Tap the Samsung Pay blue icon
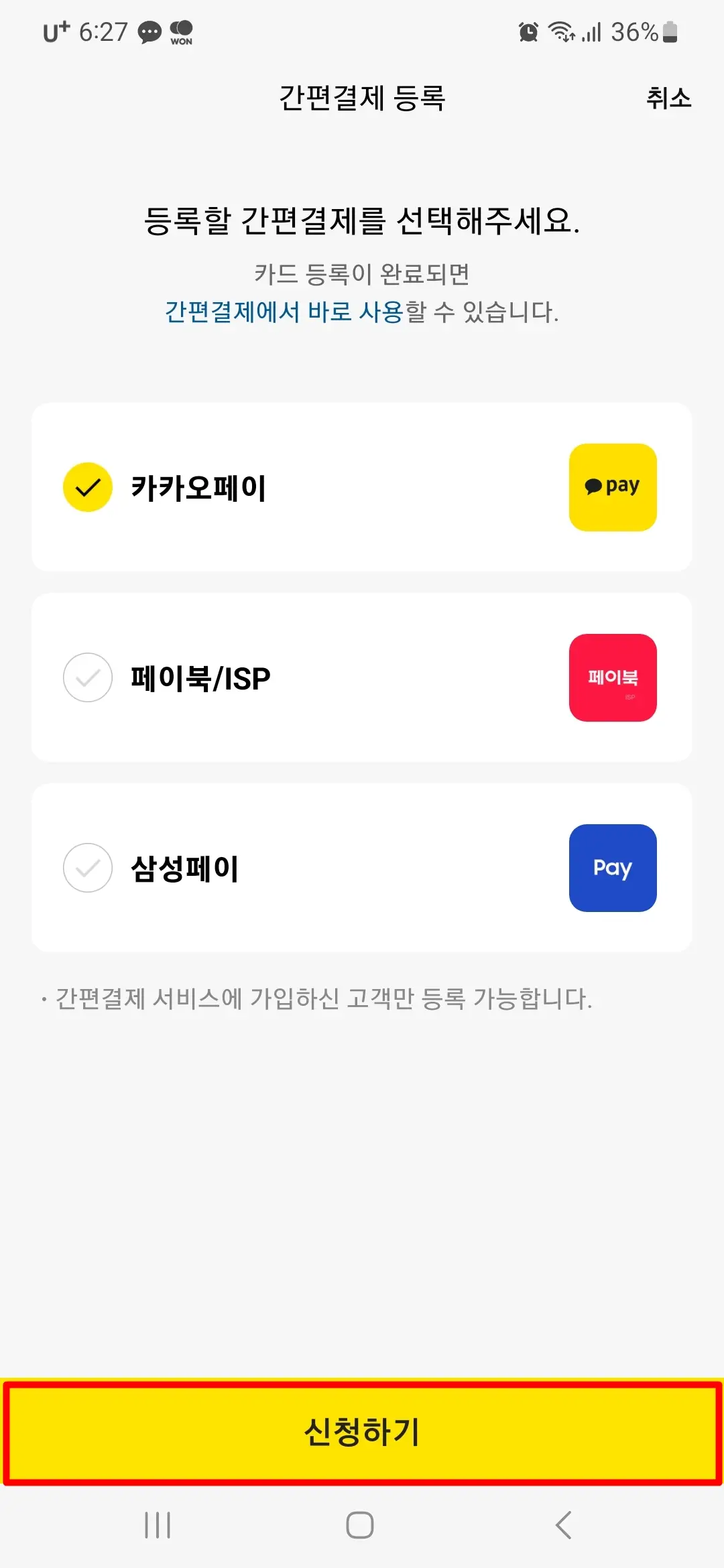The width and height of the screenshot is (724, 1568). coord(612,868)
